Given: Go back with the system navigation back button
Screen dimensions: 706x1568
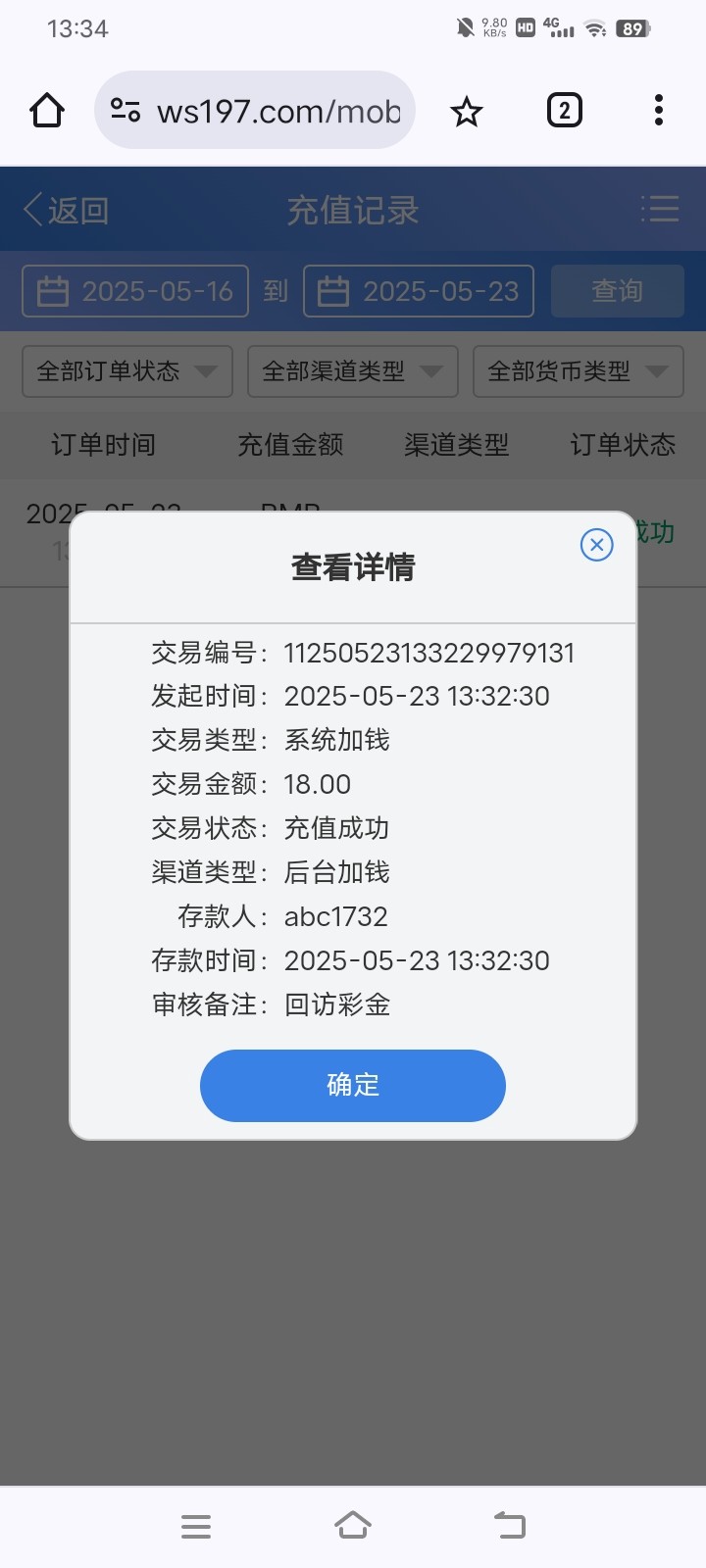Looking at the screenshot, I should tap(510, 1525).
